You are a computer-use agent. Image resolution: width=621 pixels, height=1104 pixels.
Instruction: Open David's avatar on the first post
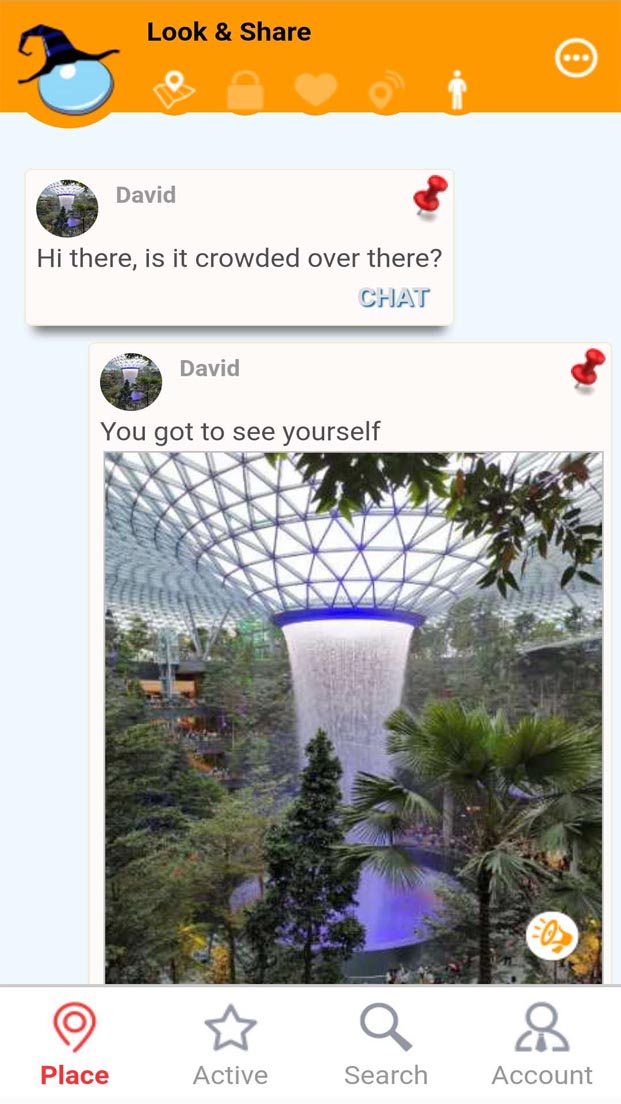[x=67, y=208]
